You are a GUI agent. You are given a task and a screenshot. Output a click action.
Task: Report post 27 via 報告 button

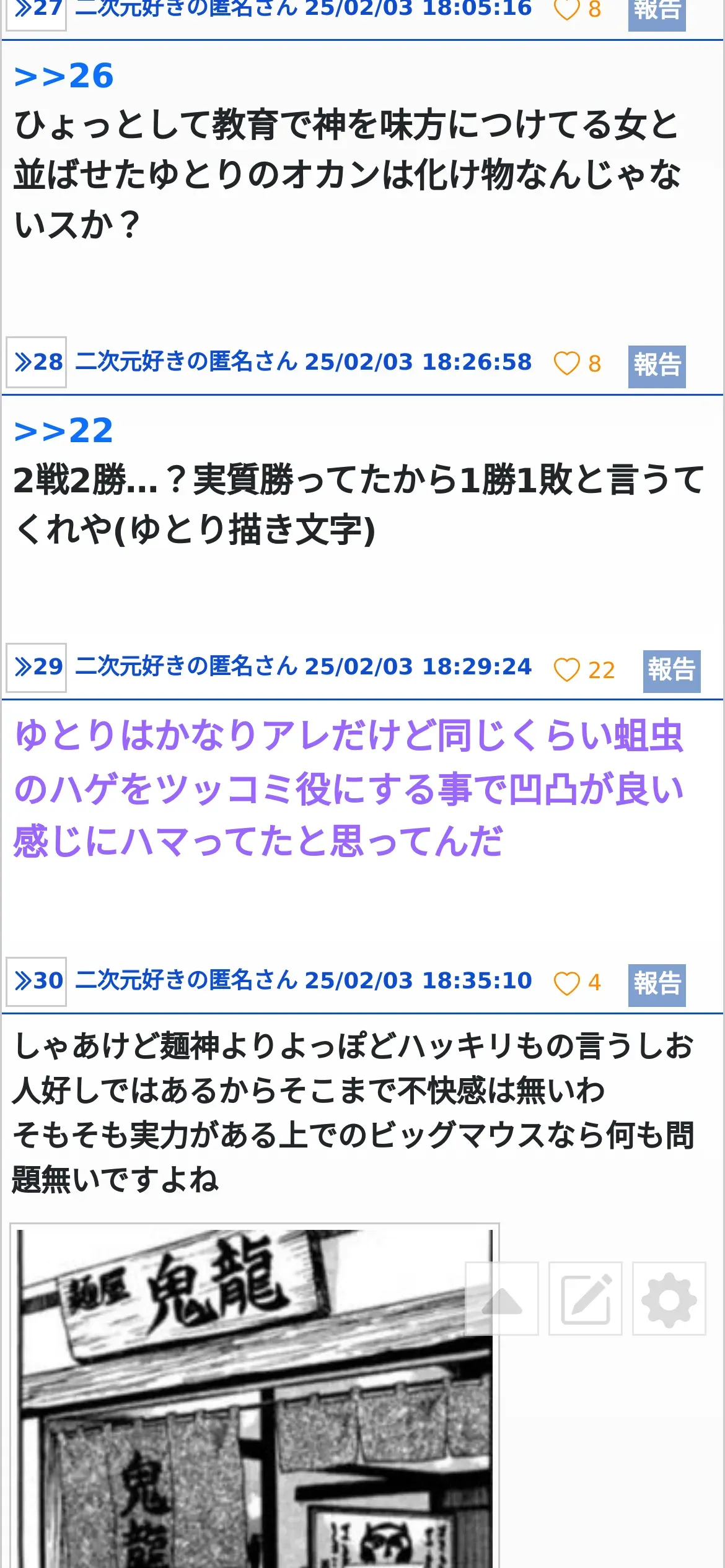pos(657,14)
